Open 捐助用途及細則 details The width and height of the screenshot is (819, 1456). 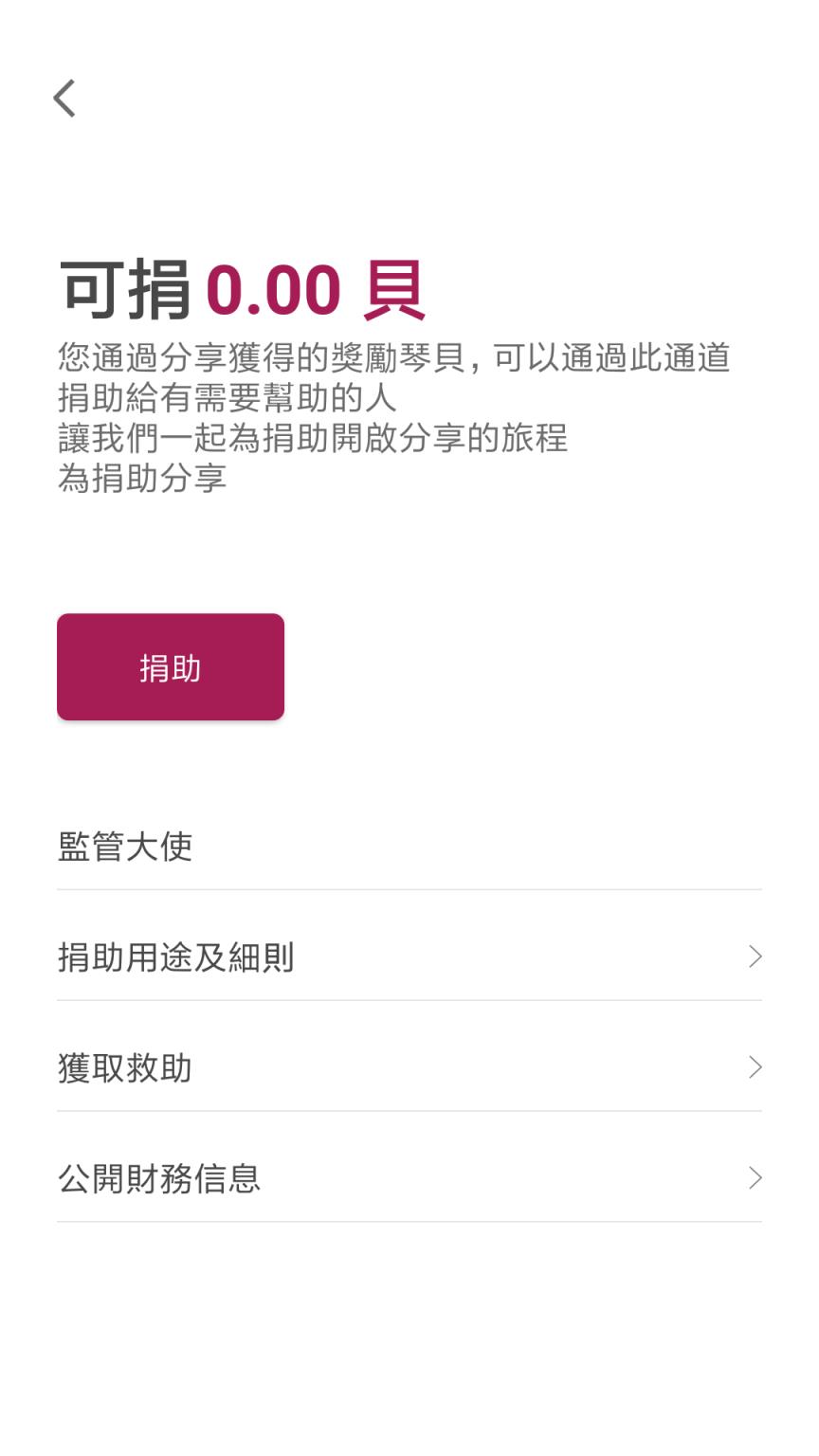click(x=177, y=957)
